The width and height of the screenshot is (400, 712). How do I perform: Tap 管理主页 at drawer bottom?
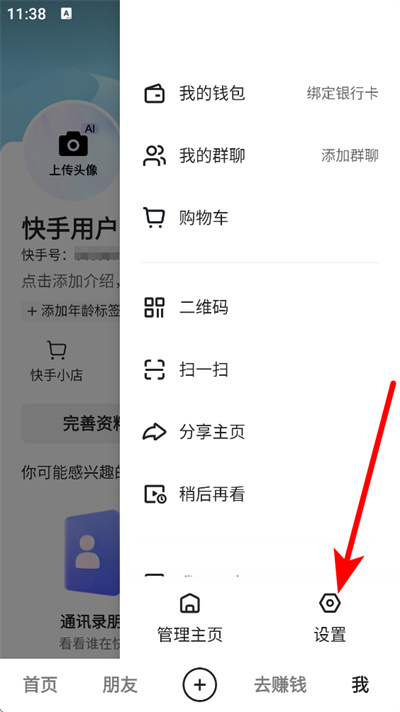(190, 617)
